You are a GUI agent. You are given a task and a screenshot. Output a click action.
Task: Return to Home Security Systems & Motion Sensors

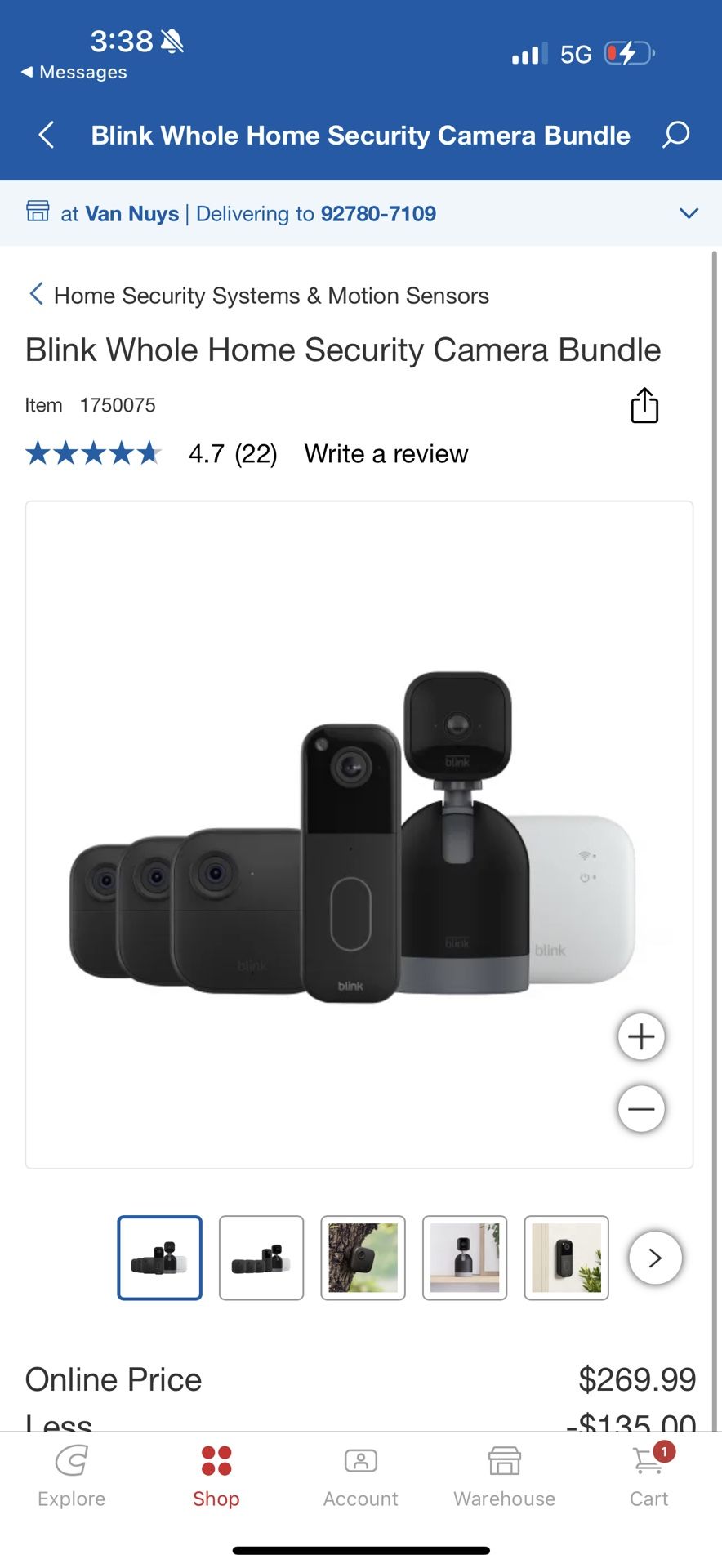[x=259, y=295]
